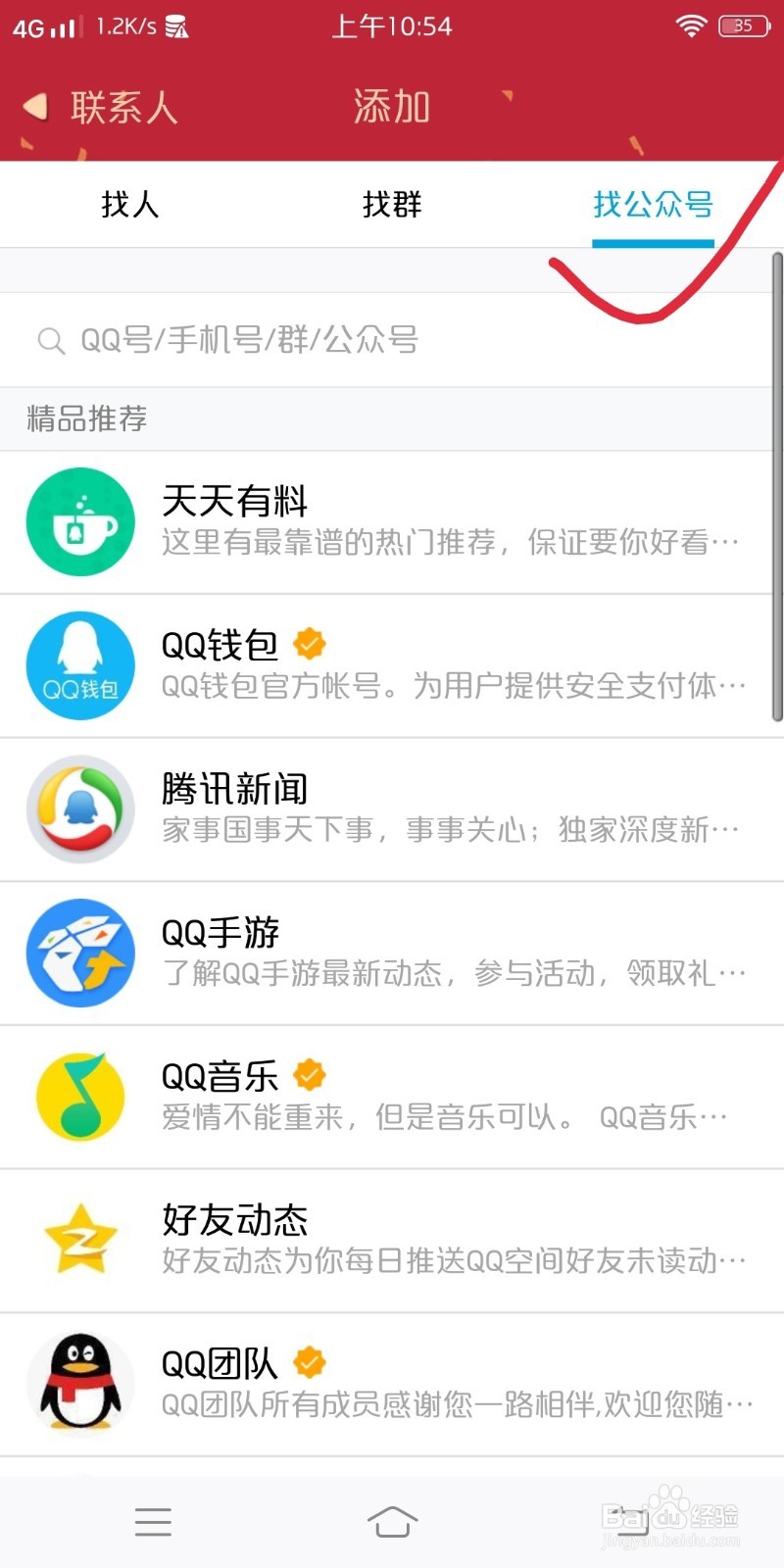Tap the system home button
The width and height of the screenshot is (784, 1568).
[392, 1521]
